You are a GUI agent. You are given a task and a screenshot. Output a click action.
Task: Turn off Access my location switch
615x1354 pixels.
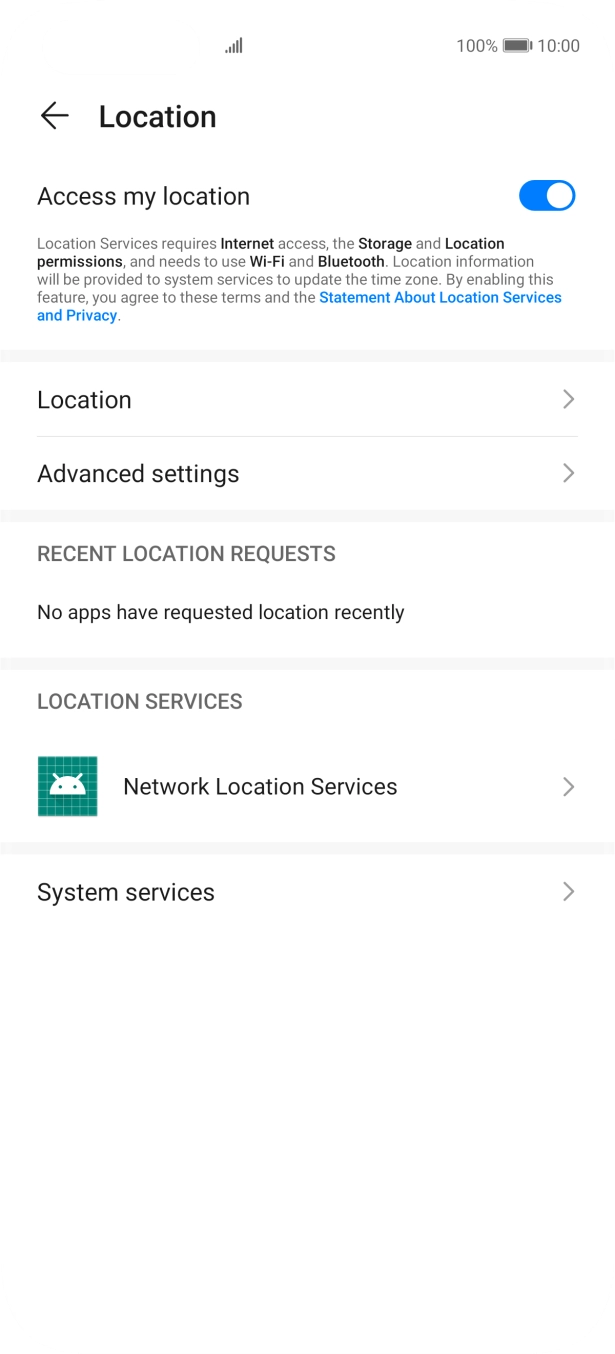point(546,196)
